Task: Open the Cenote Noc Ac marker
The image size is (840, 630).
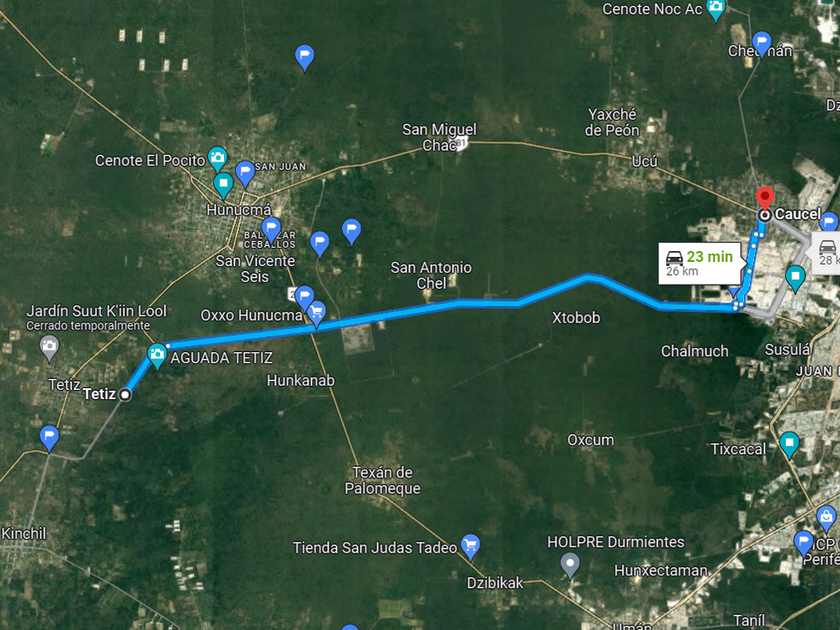Action: pos(715,9)
